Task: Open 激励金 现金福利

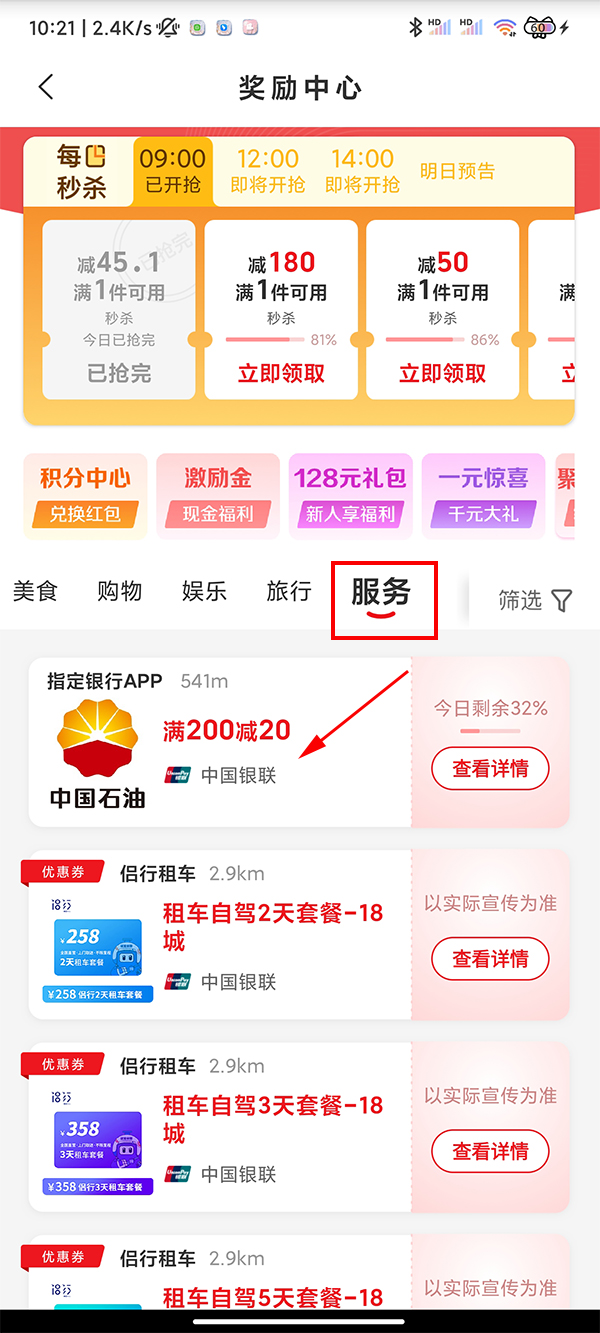Action: 218,495
